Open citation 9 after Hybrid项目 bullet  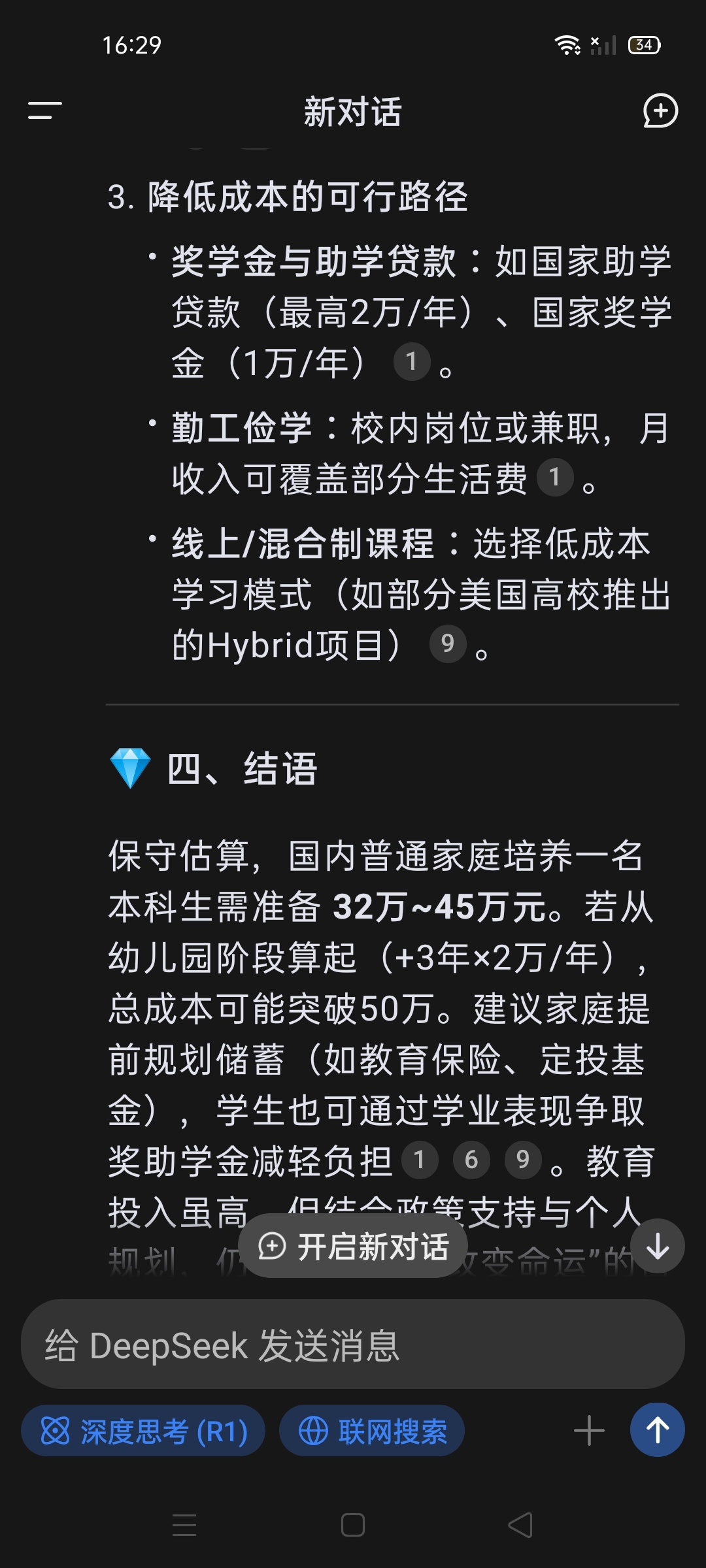(448, 644)
